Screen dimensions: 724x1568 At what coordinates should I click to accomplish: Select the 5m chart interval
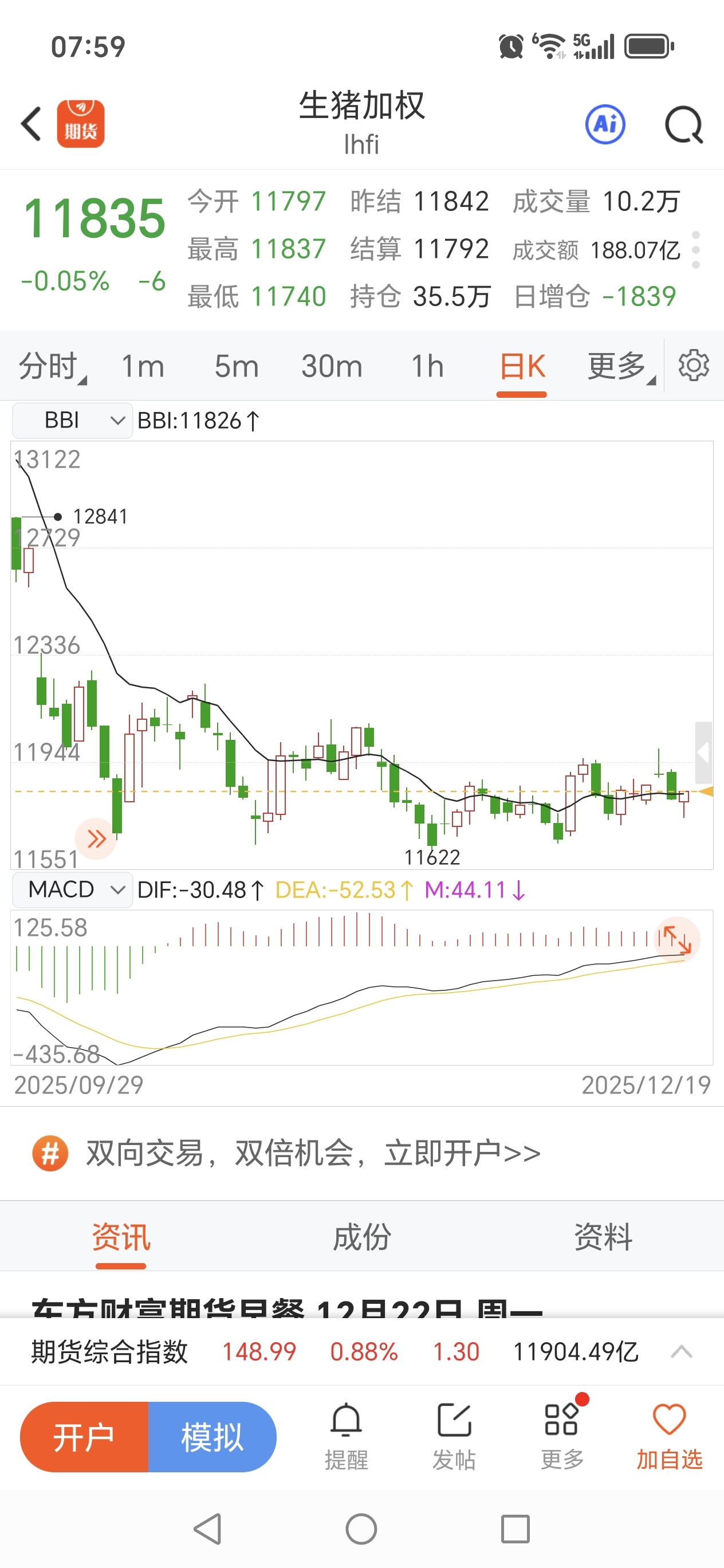236,366
